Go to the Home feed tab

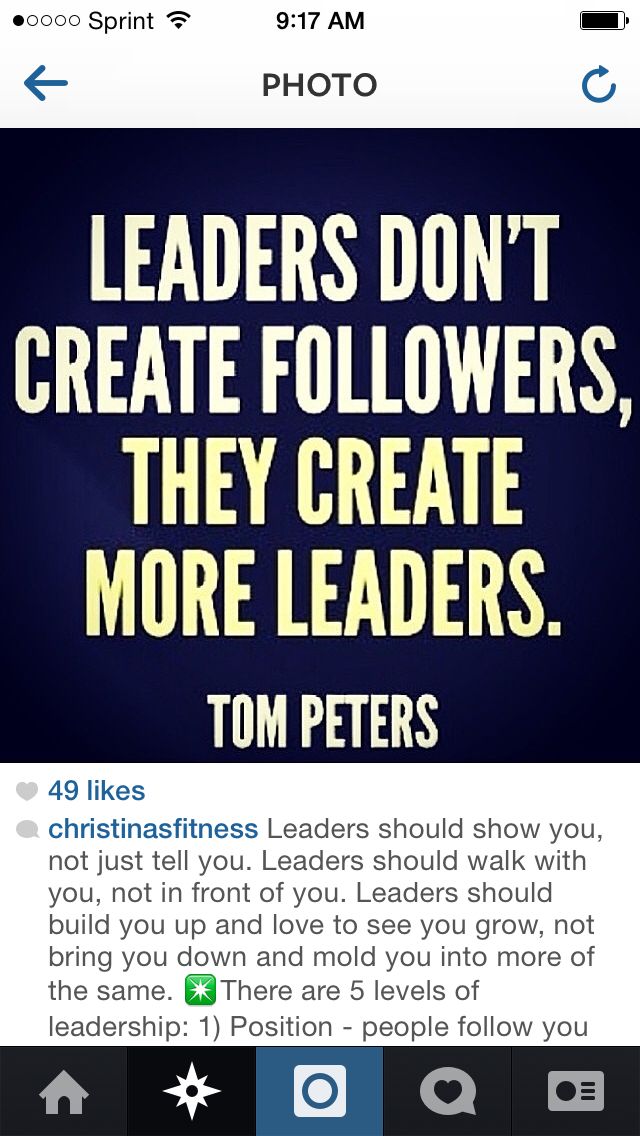coord(64,1091)
